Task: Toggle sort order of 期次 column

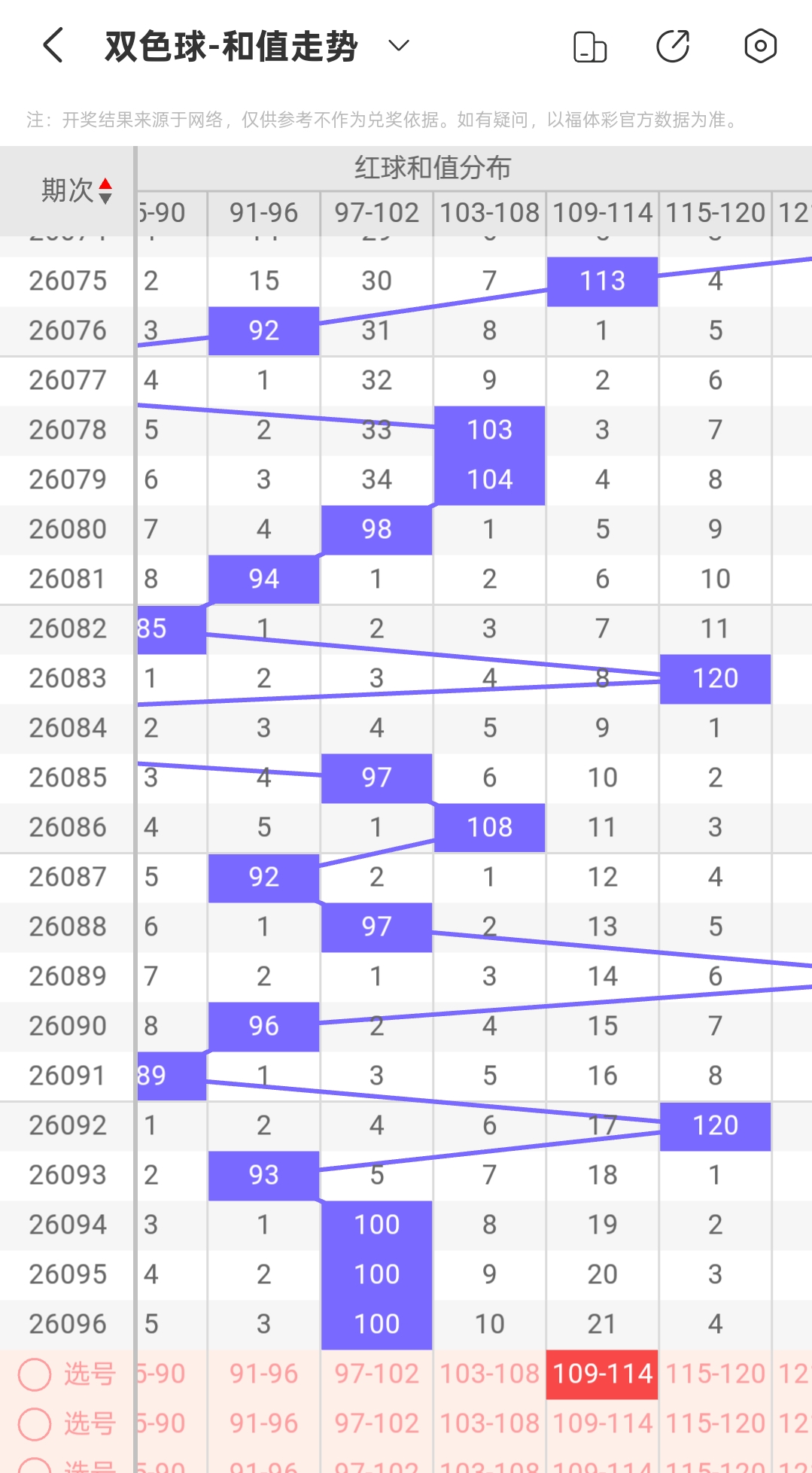Action: tap(105, 190)
